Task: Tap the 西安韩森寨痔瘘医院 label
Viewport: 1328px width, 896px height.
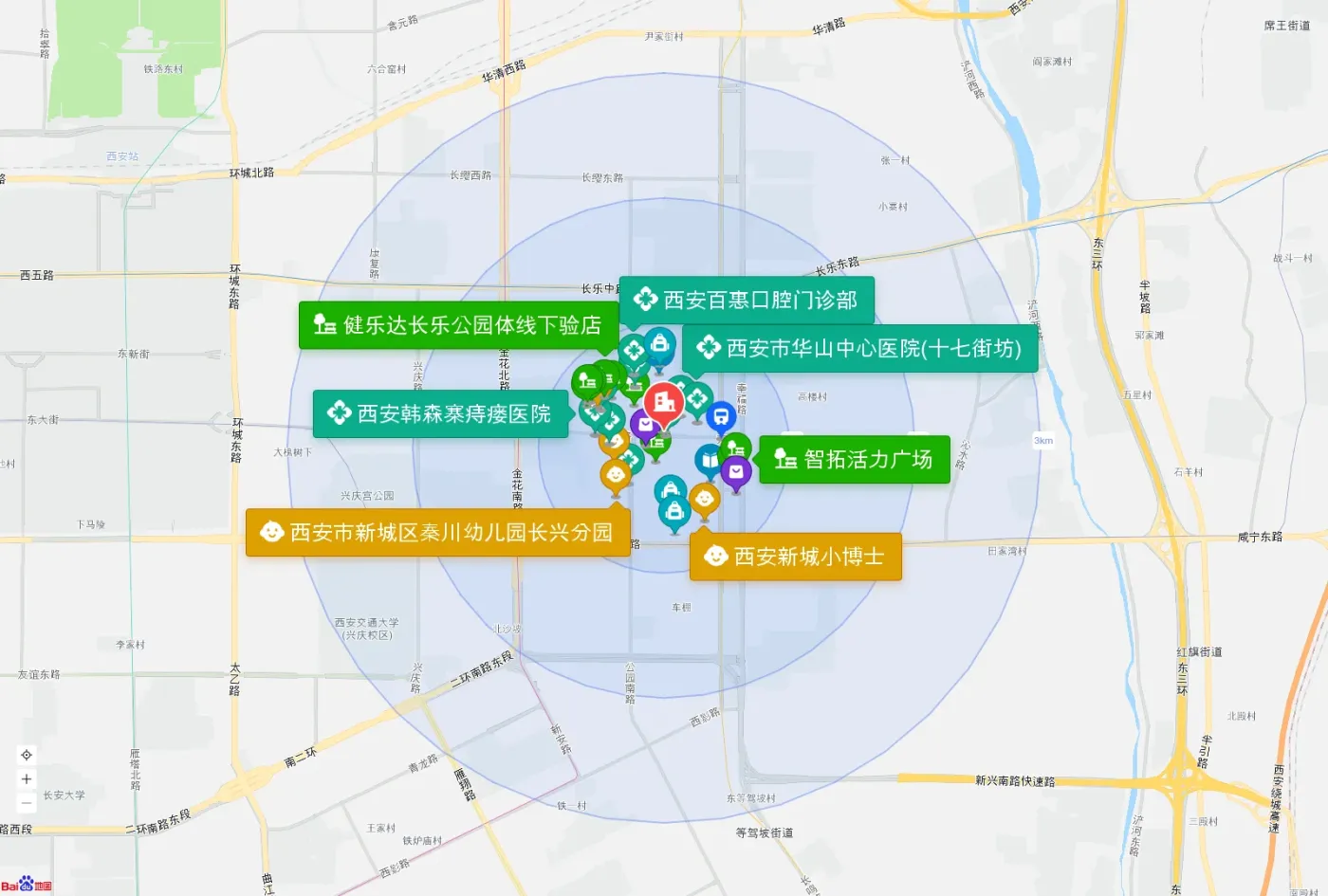Action: 440,414
